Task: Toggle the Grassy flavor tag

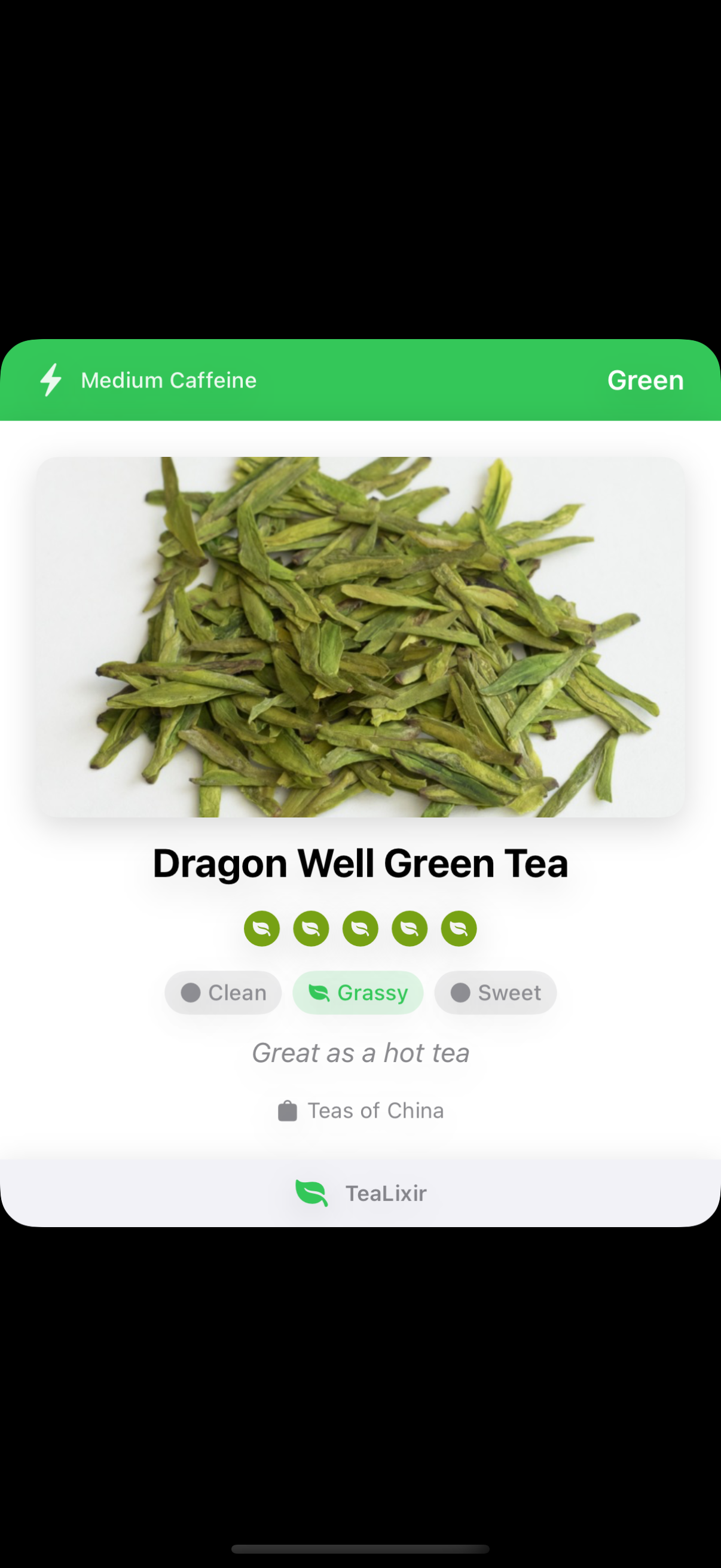Action: click(358, 992)
